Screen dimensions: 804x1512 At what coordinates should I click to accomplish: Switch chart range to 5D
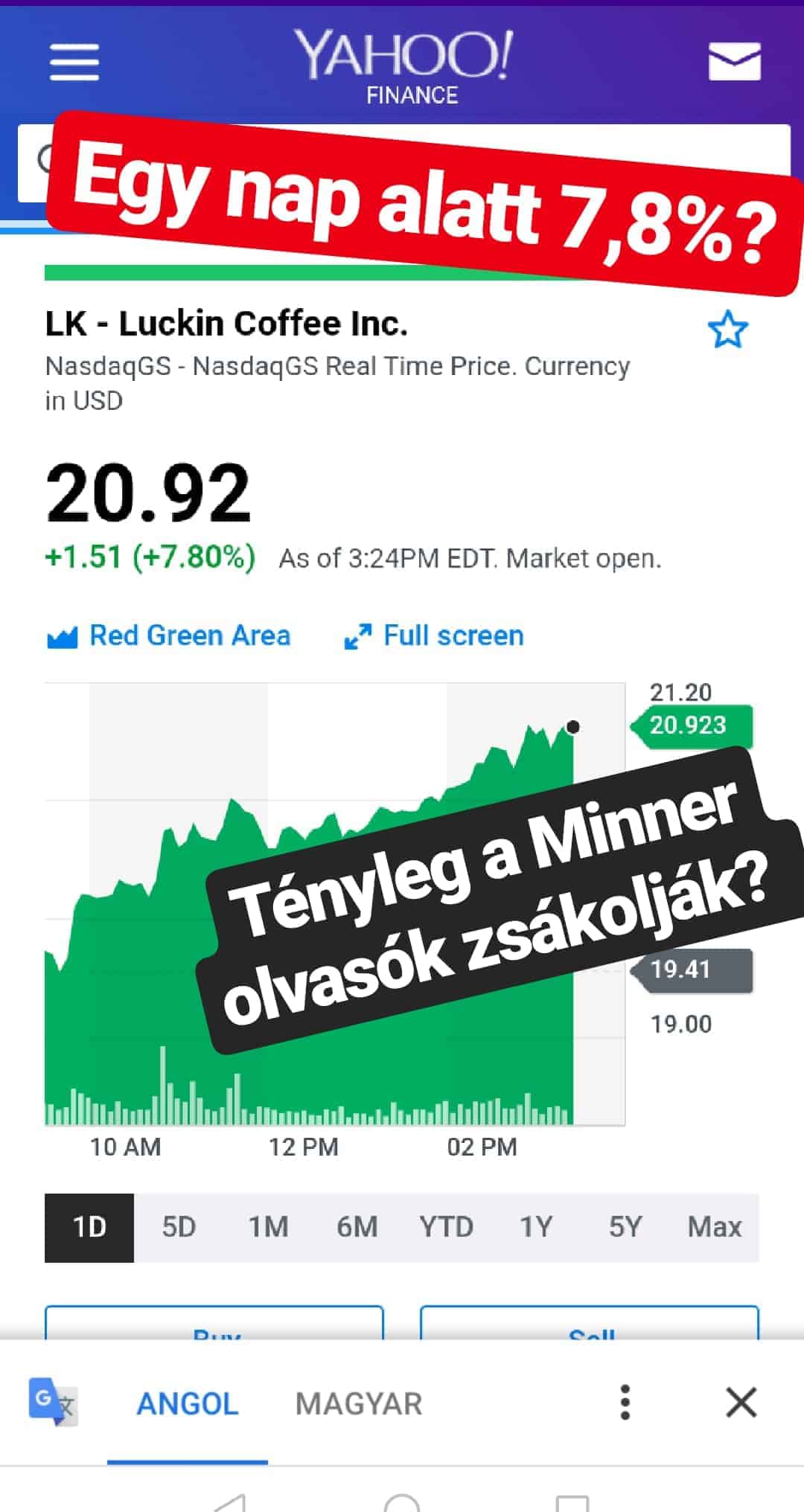point(179,1227)
